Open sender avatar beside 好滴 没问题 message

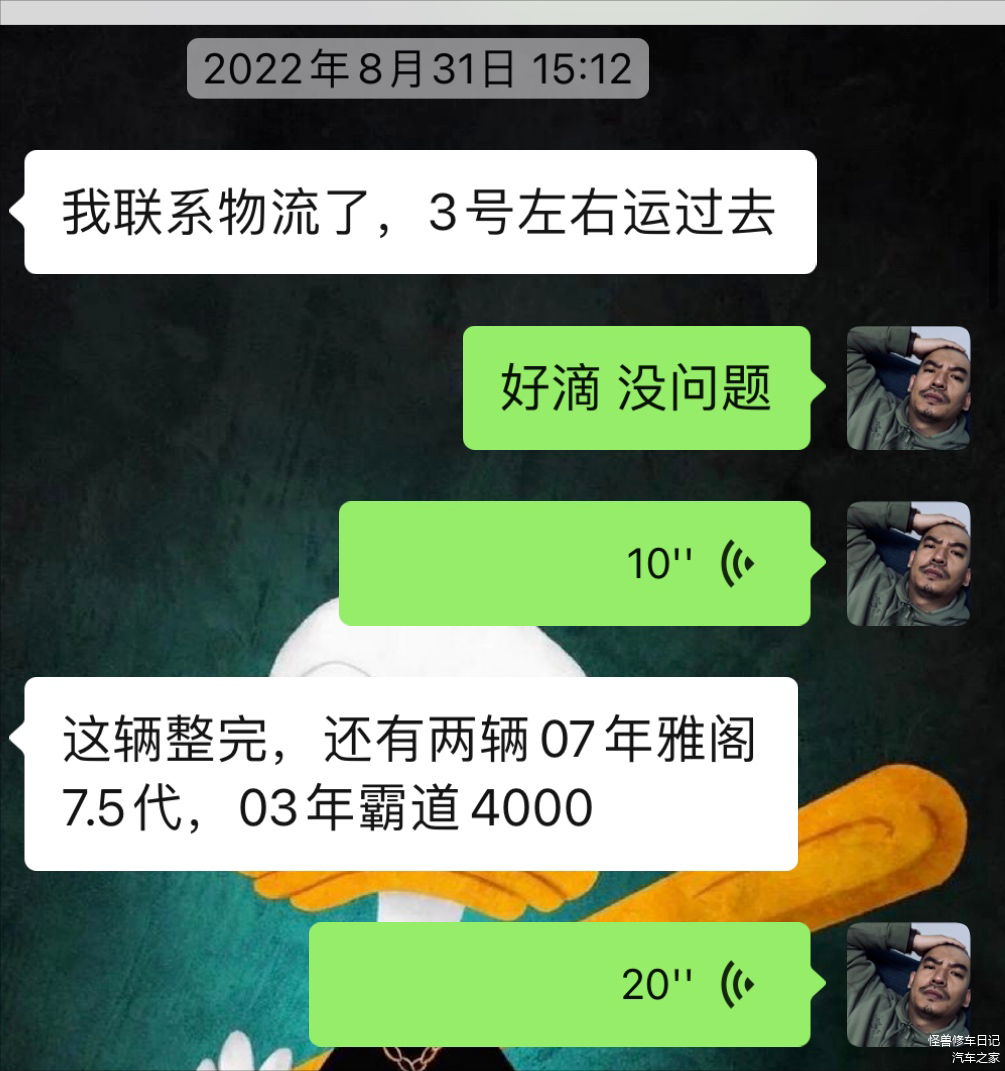point(908,388)
